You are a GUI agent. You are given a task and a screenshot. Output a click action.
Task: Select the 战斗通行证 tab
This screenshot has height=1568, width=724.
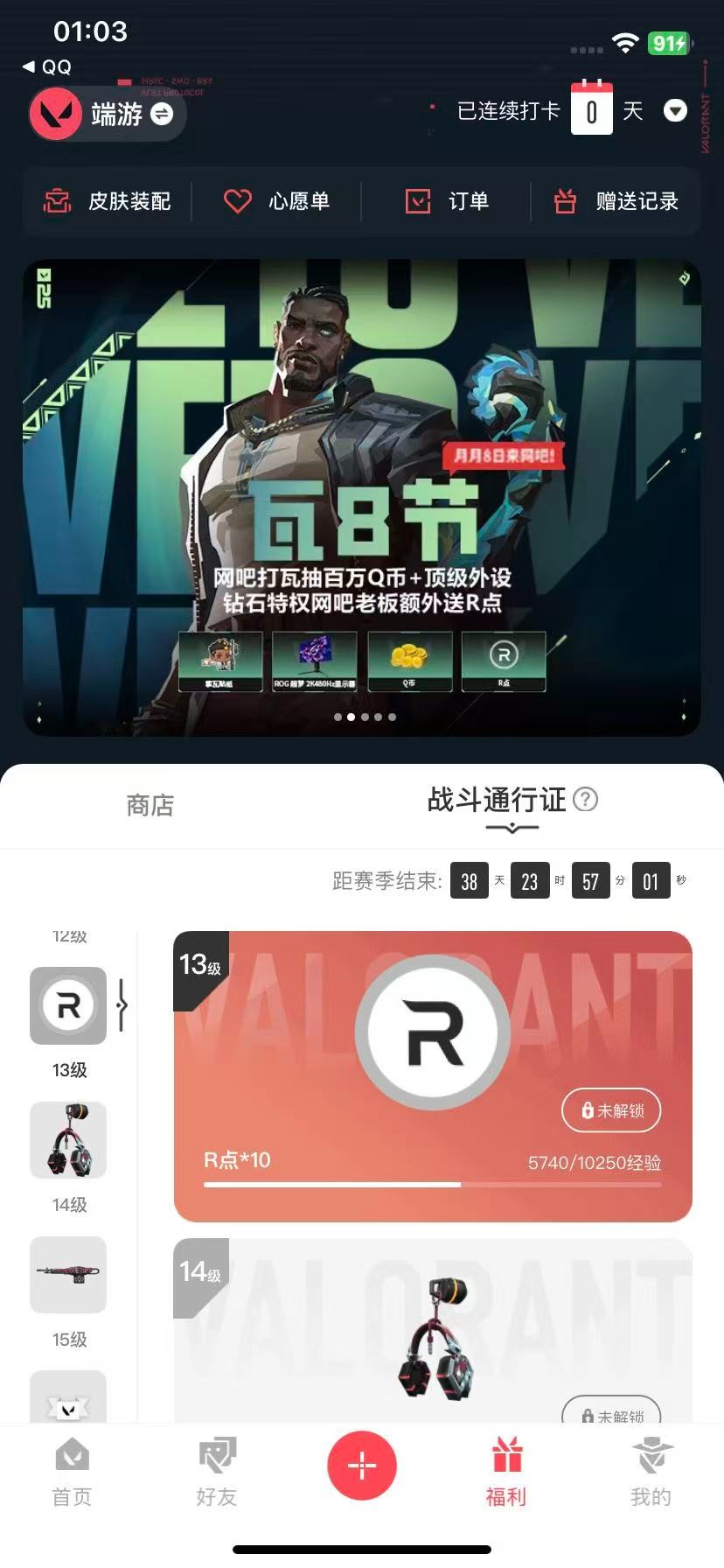tap(497, 800)
